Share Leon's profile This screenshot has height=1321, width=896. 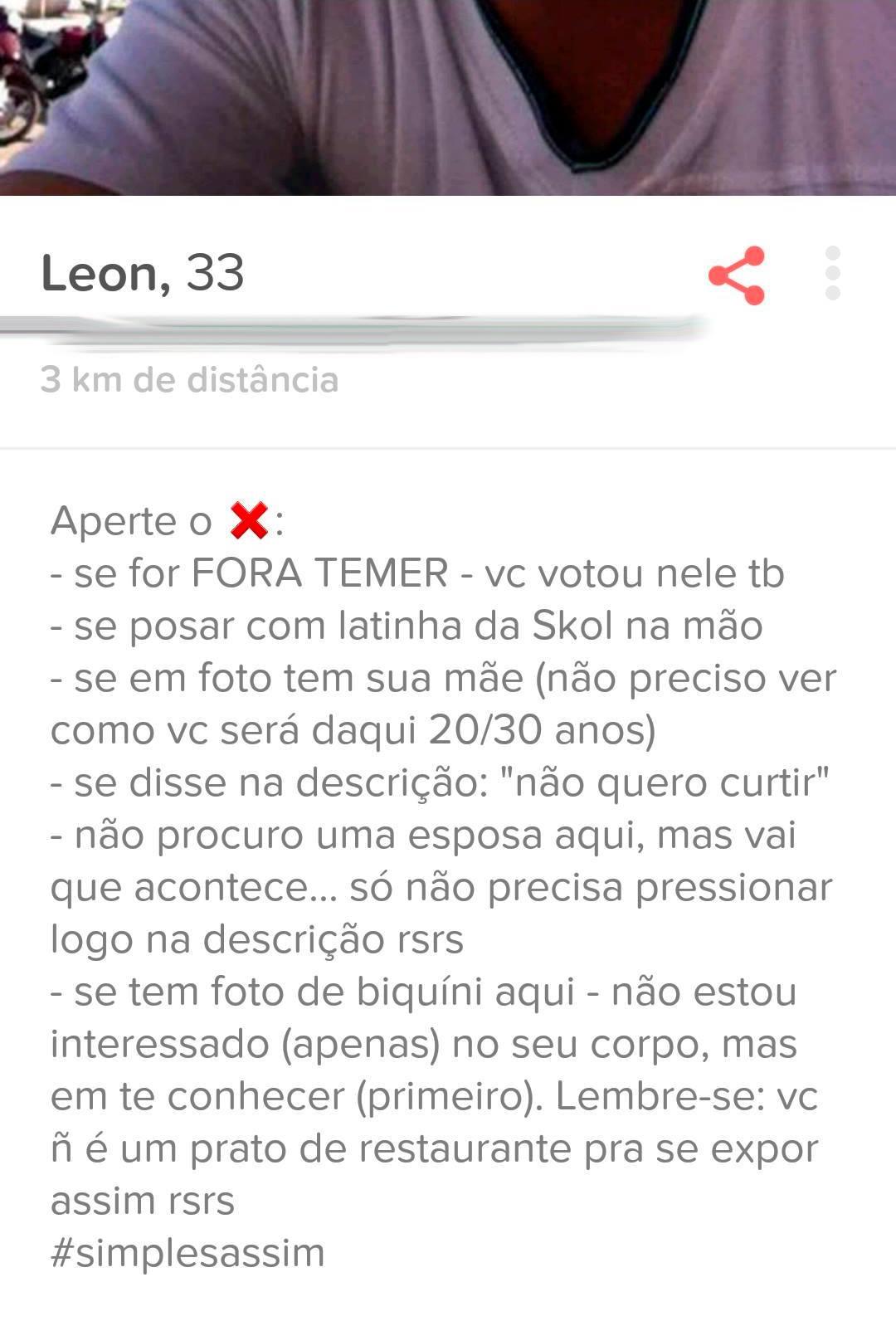tap(737, 275)
